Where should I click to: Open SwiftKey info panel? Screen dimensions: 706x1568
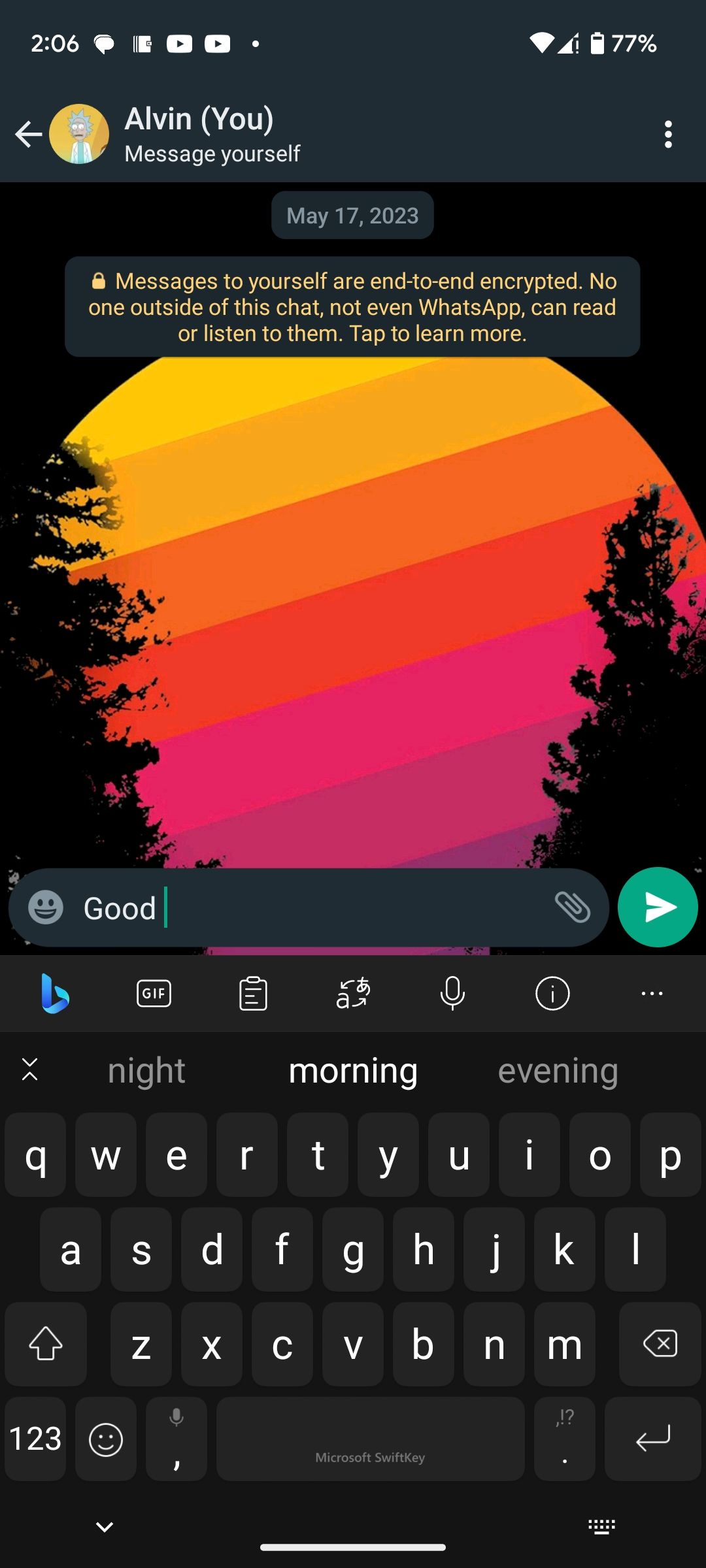[x=552, y=993]
